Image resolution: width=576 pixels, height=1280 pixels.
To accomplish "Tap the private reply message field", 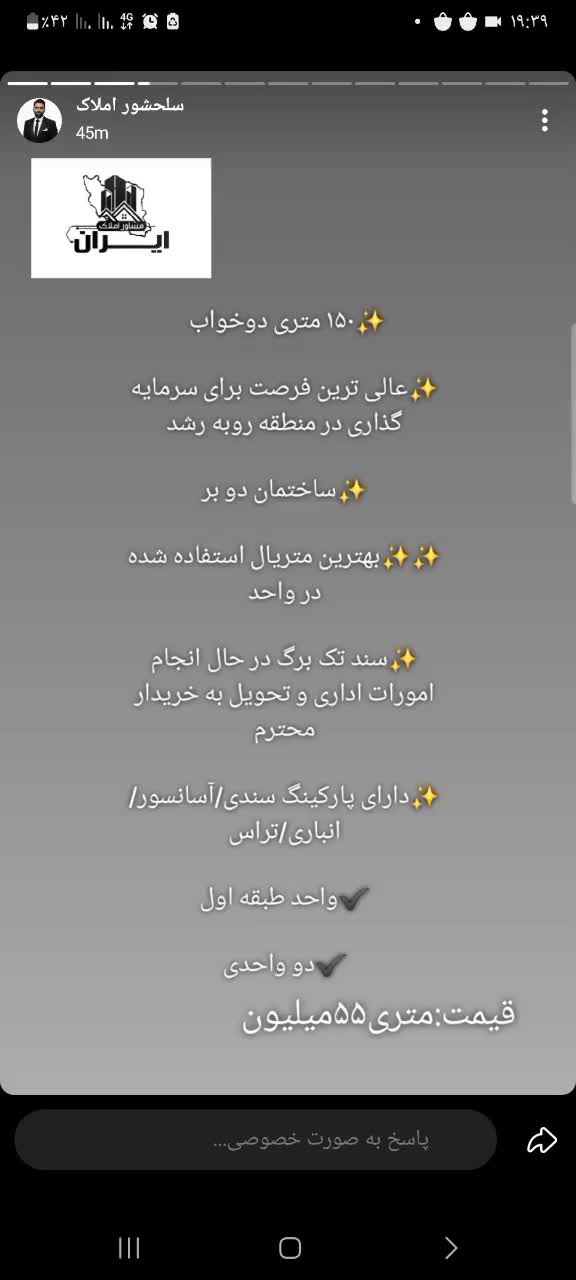I will 255,1139.
